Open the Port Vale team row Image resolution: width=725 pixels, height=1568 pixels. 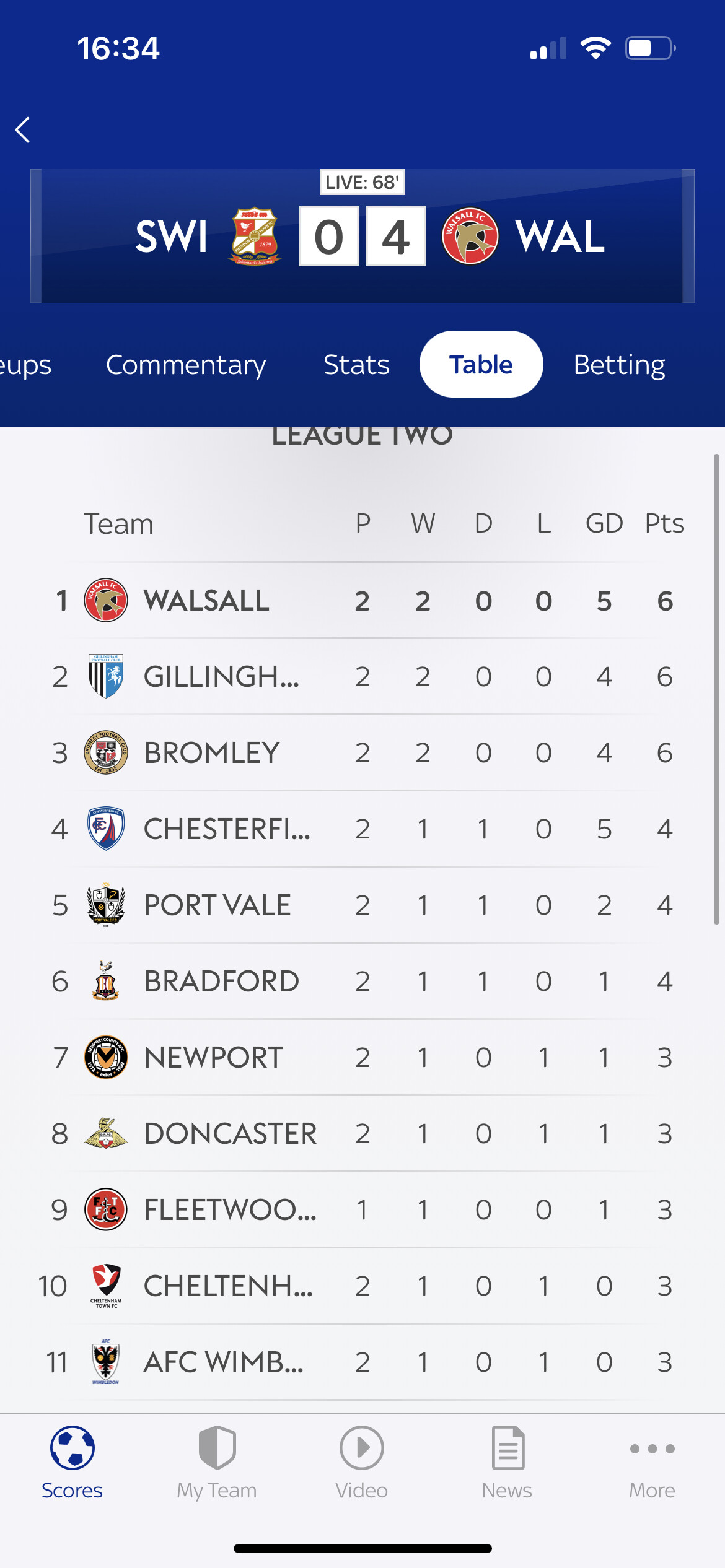(362, 905)
